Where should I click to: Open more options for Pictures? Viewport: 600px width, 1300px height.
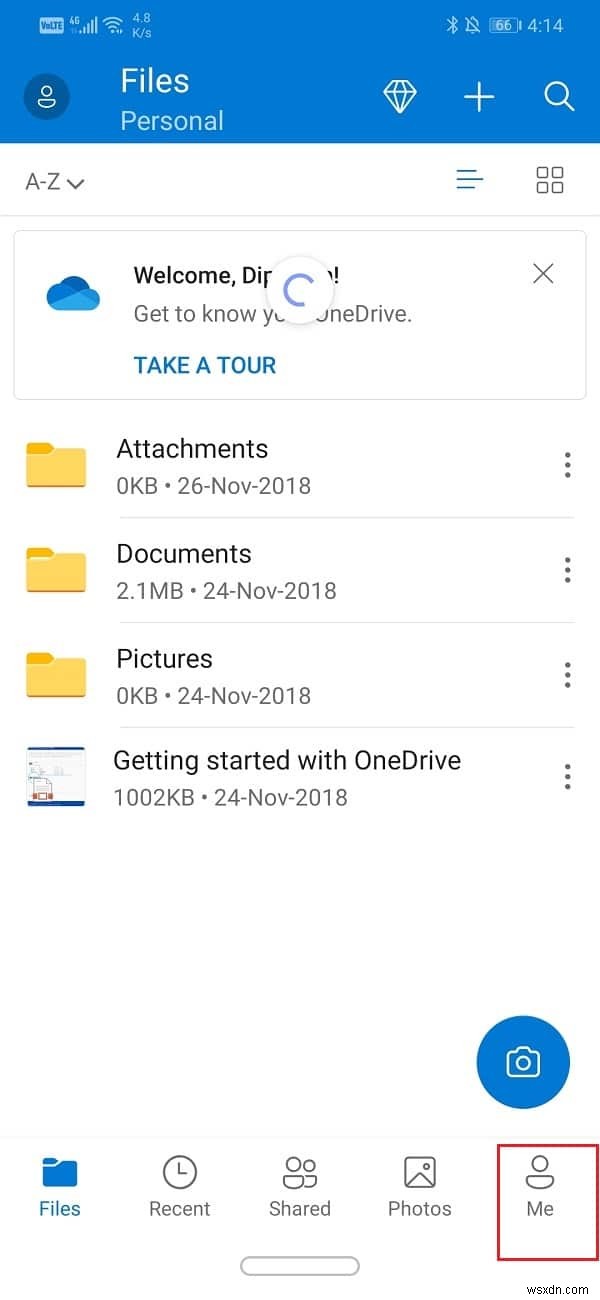[x=567, y=675]
